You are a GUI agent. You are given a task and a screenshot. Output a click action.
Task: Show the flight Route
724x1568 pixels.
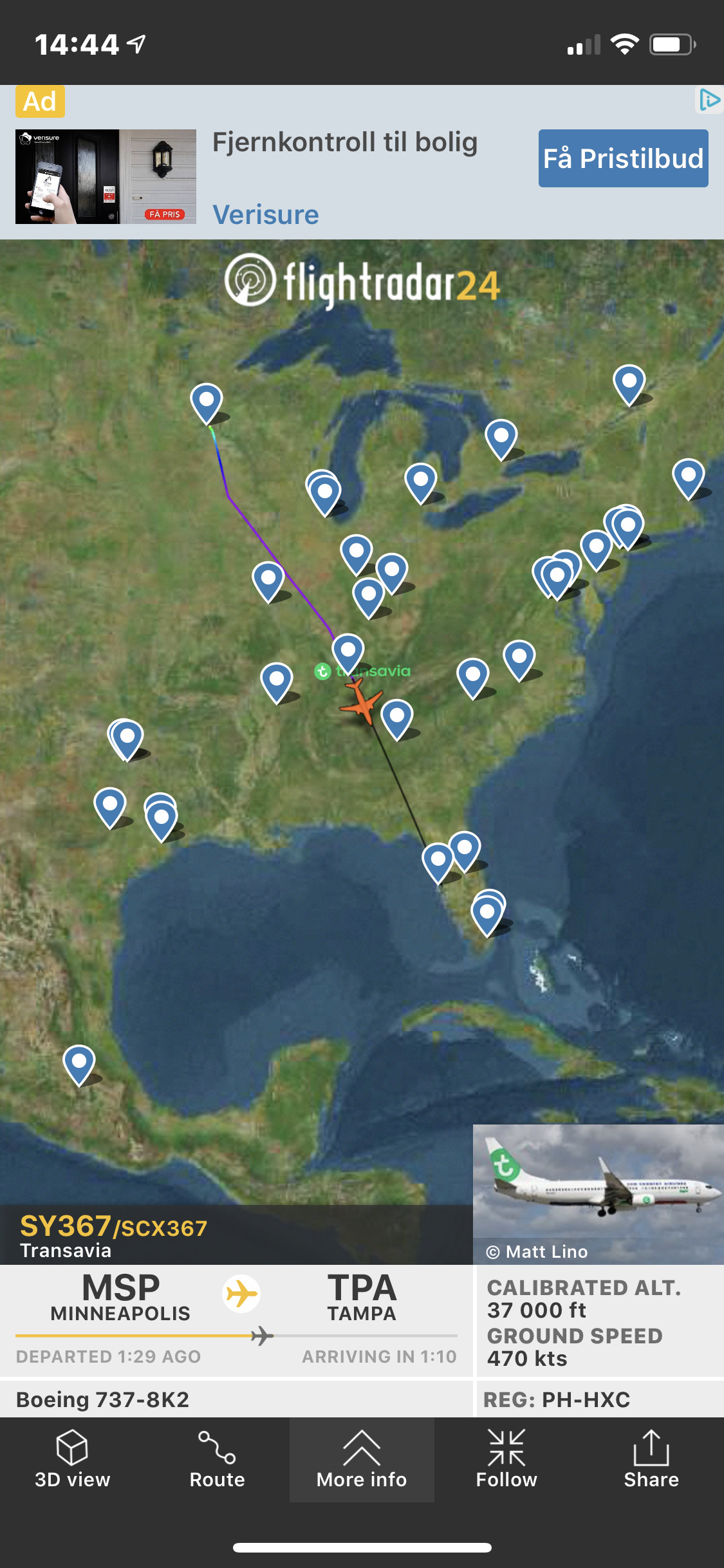click(217, 1459)
